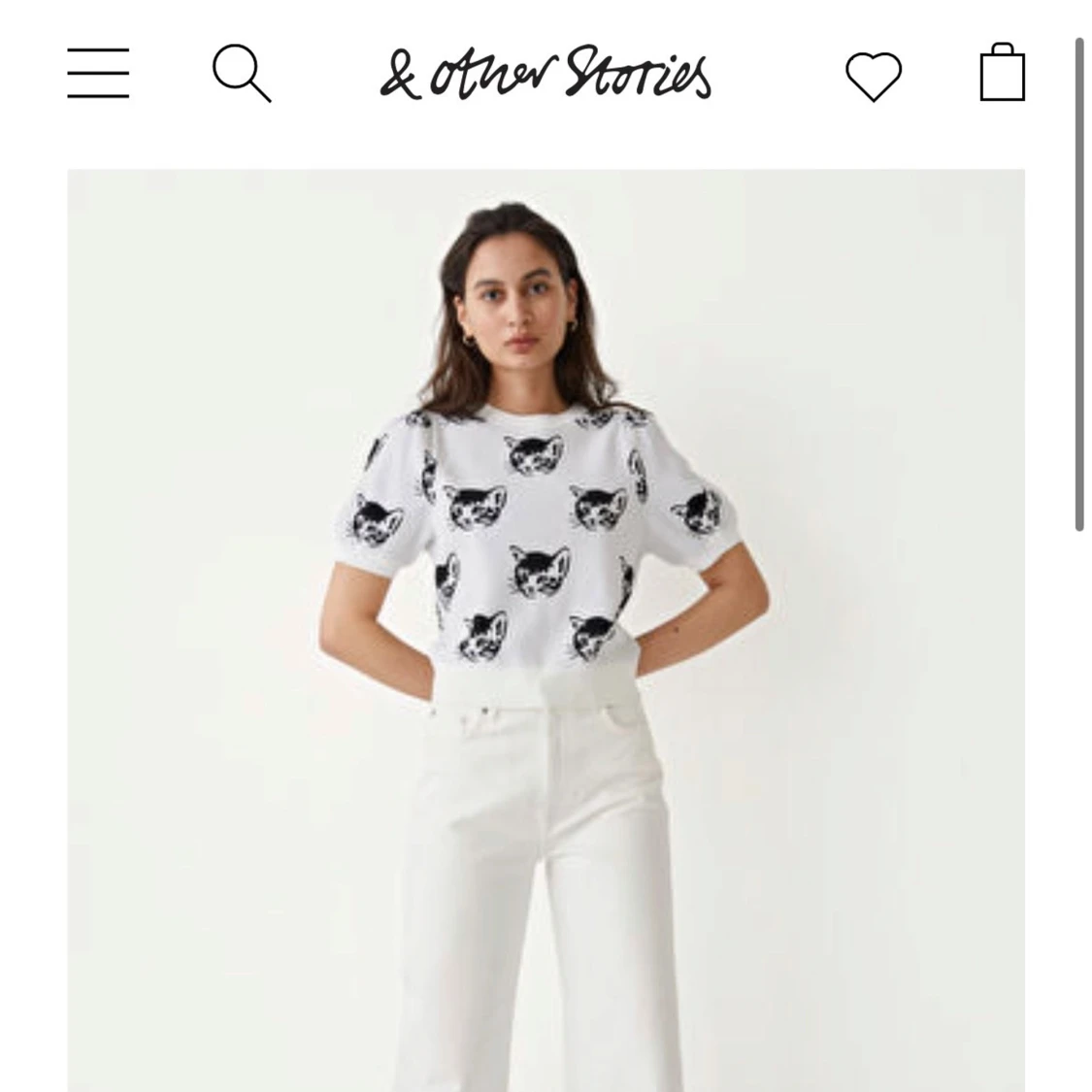The width and height of the screenshot is (1092, 1092).
Task: View the shopping bag
Action: [1002, 74]
